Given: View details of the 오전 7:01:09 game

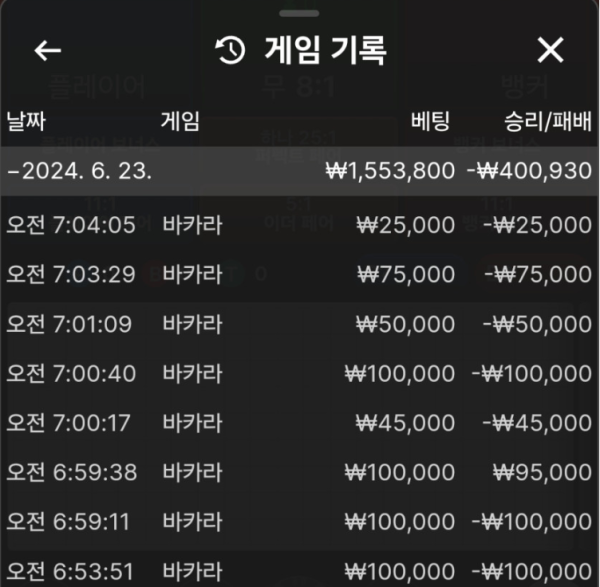Looking at the screenshot, I should tap(300, 324).
